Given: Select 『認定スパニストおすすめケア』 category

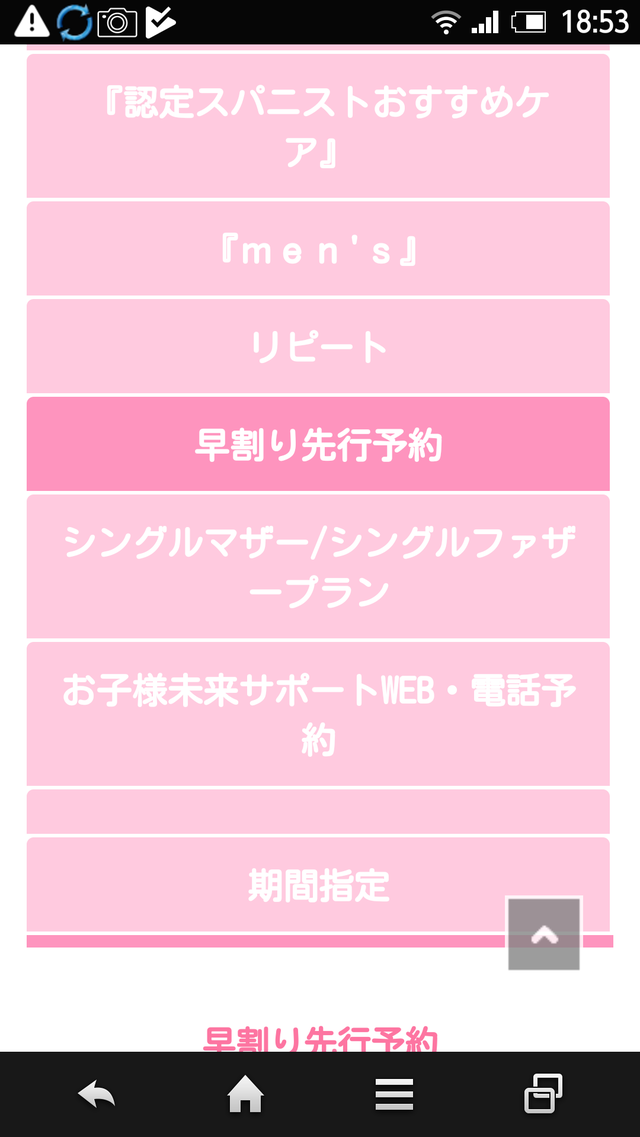Looking at the screenshot, I should (x=318, y=127).
